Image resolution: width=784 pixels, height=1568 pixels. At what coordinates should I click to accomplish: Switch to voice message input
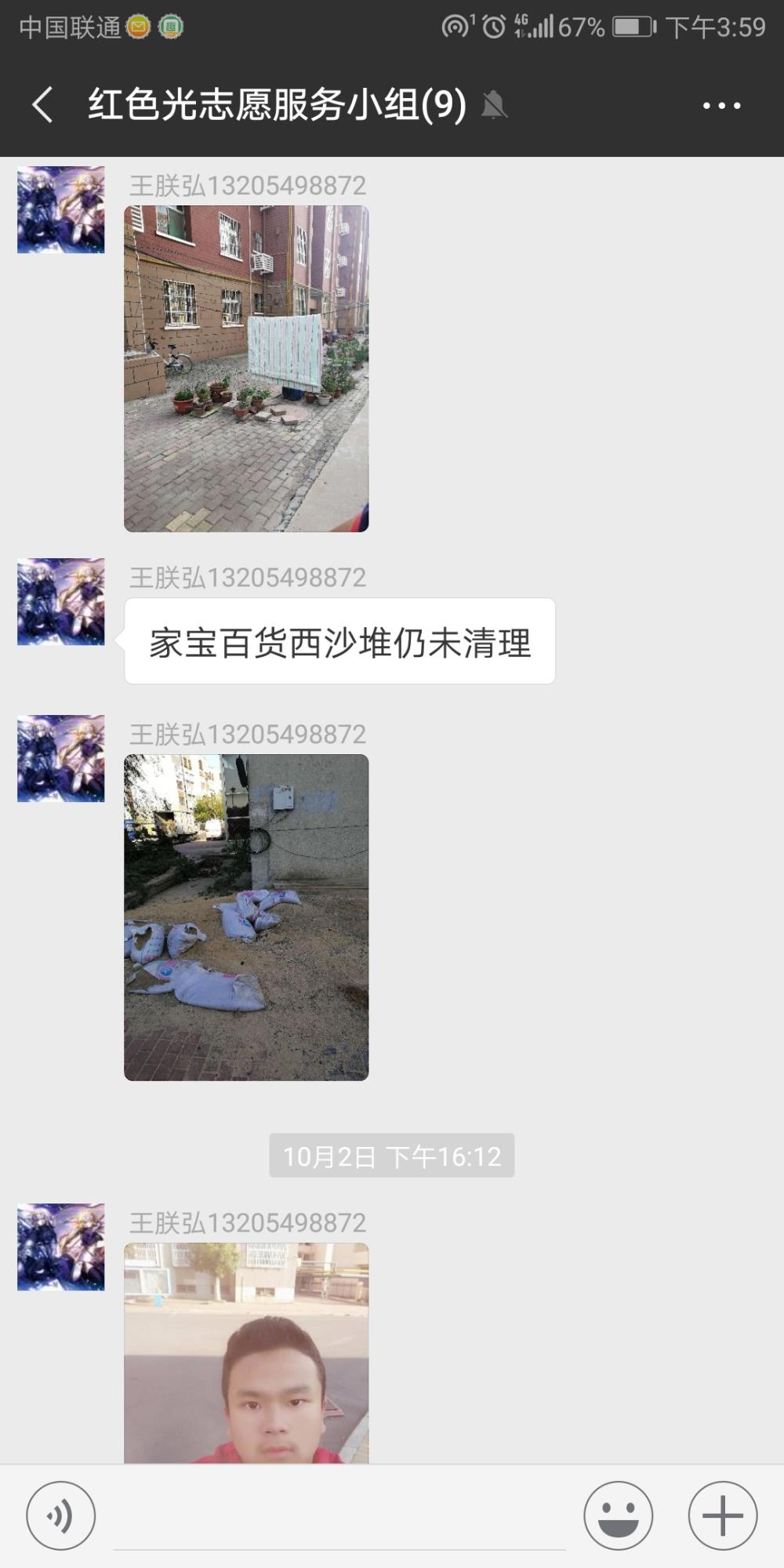(x=61, y=1515)
